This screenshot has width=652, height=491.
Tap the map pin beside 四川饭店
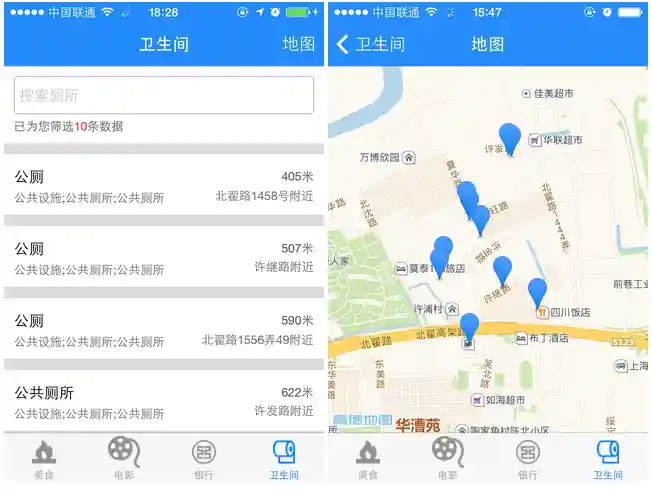538,292
